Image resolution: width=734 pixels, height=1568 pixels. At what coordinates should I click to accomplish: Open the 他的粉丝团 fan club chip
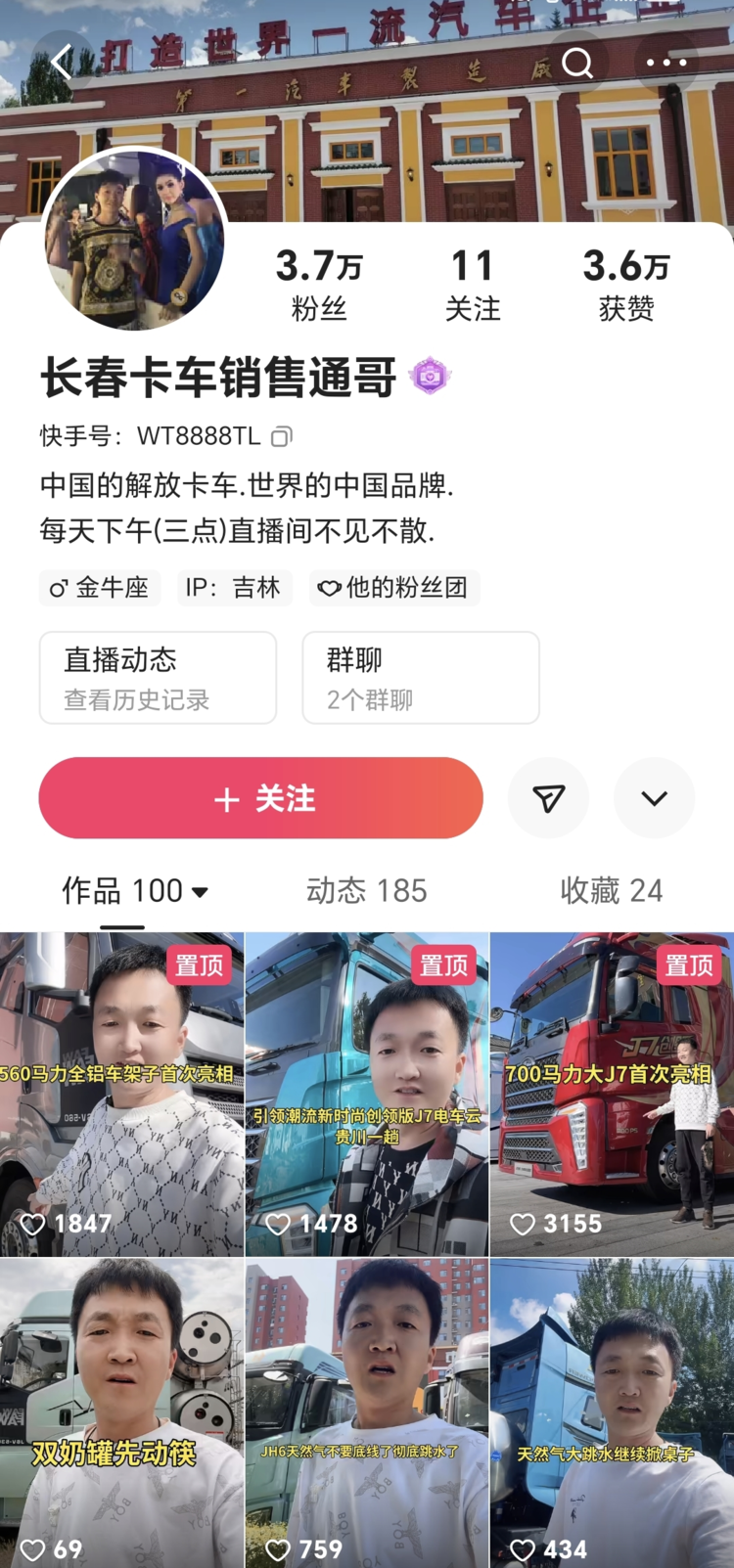click(394, 588)
